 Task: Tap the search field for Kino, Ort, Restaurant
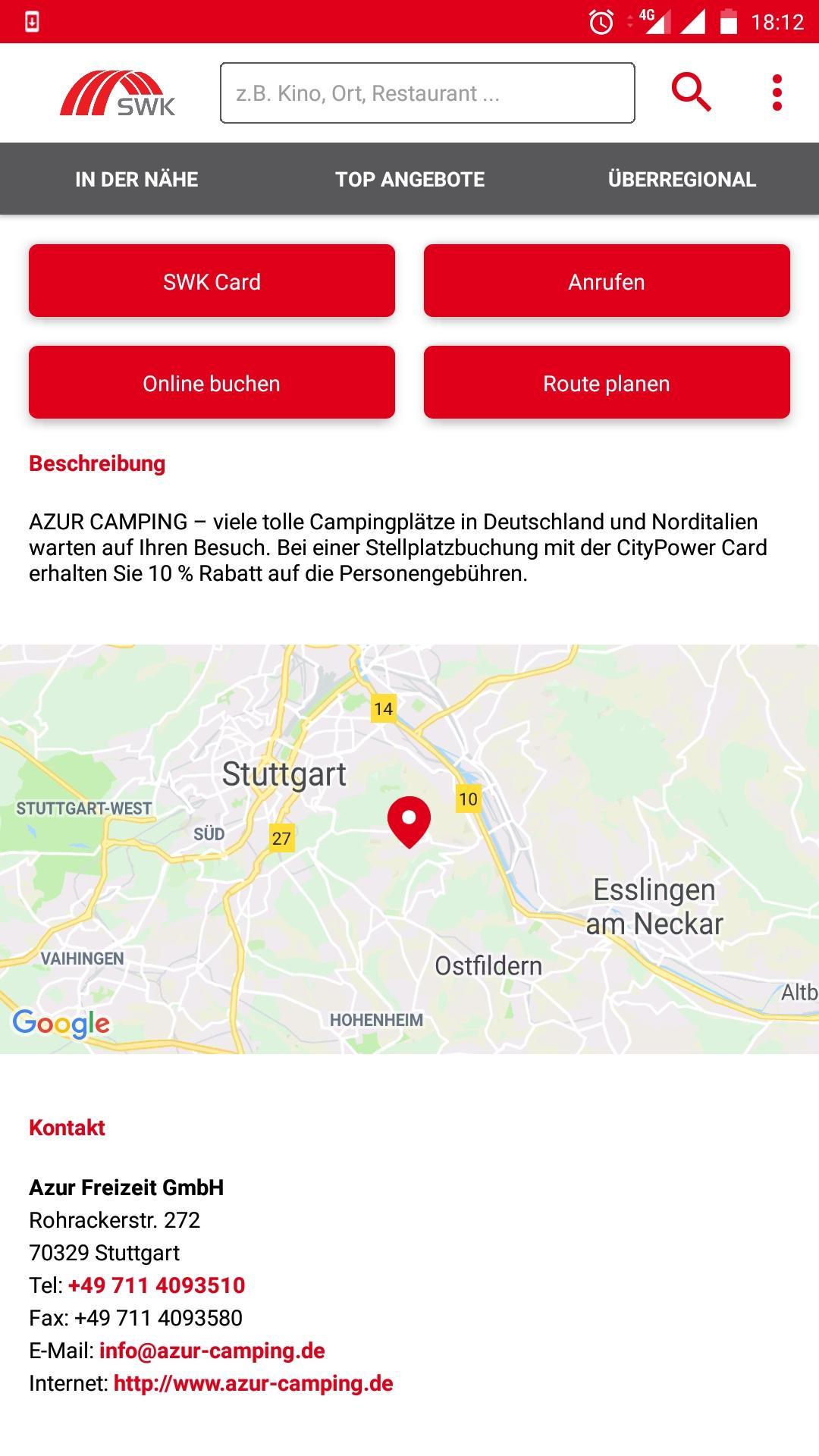tap(428, 93)
